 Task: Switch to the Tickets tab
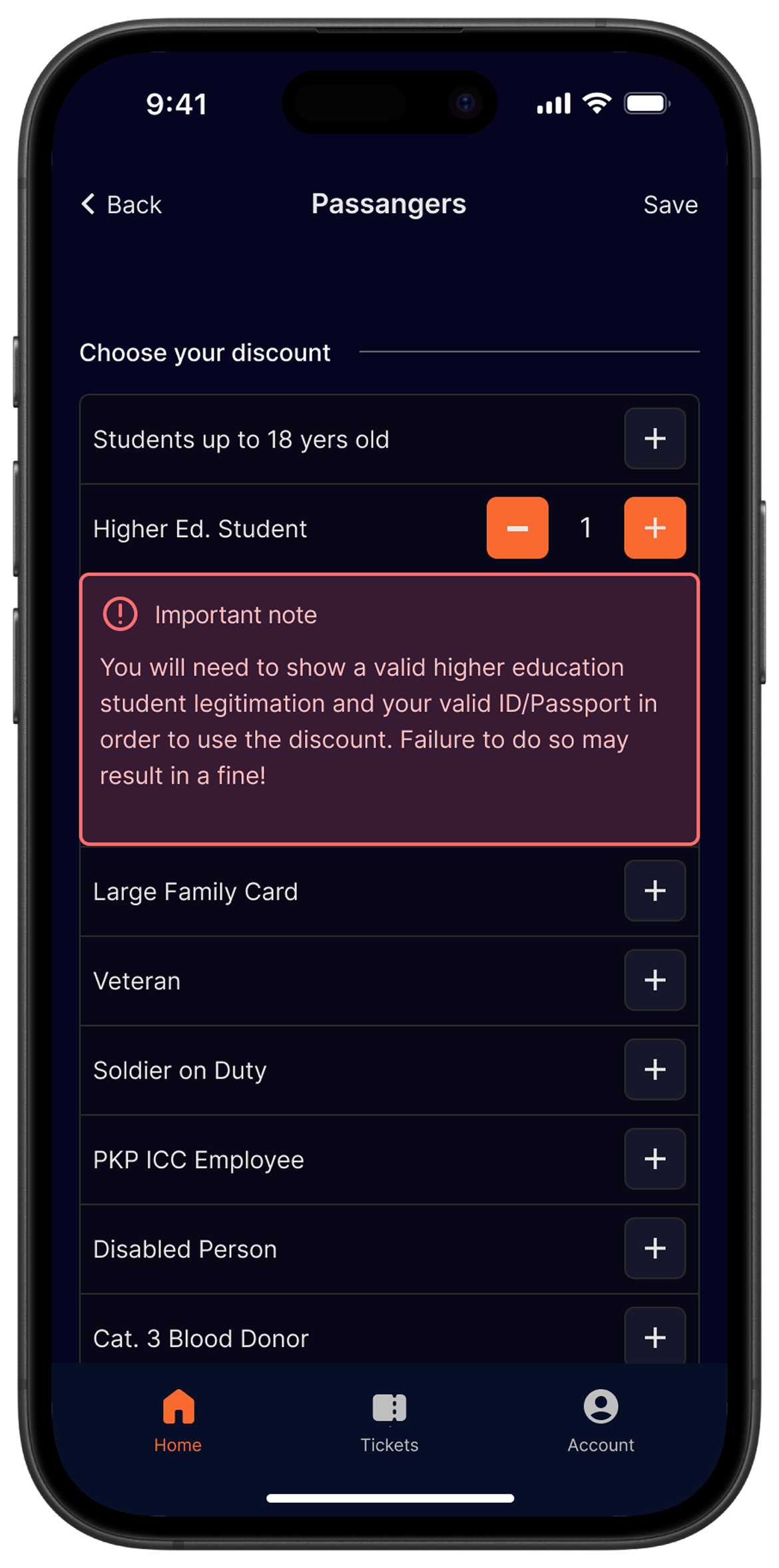point(389,1420)
